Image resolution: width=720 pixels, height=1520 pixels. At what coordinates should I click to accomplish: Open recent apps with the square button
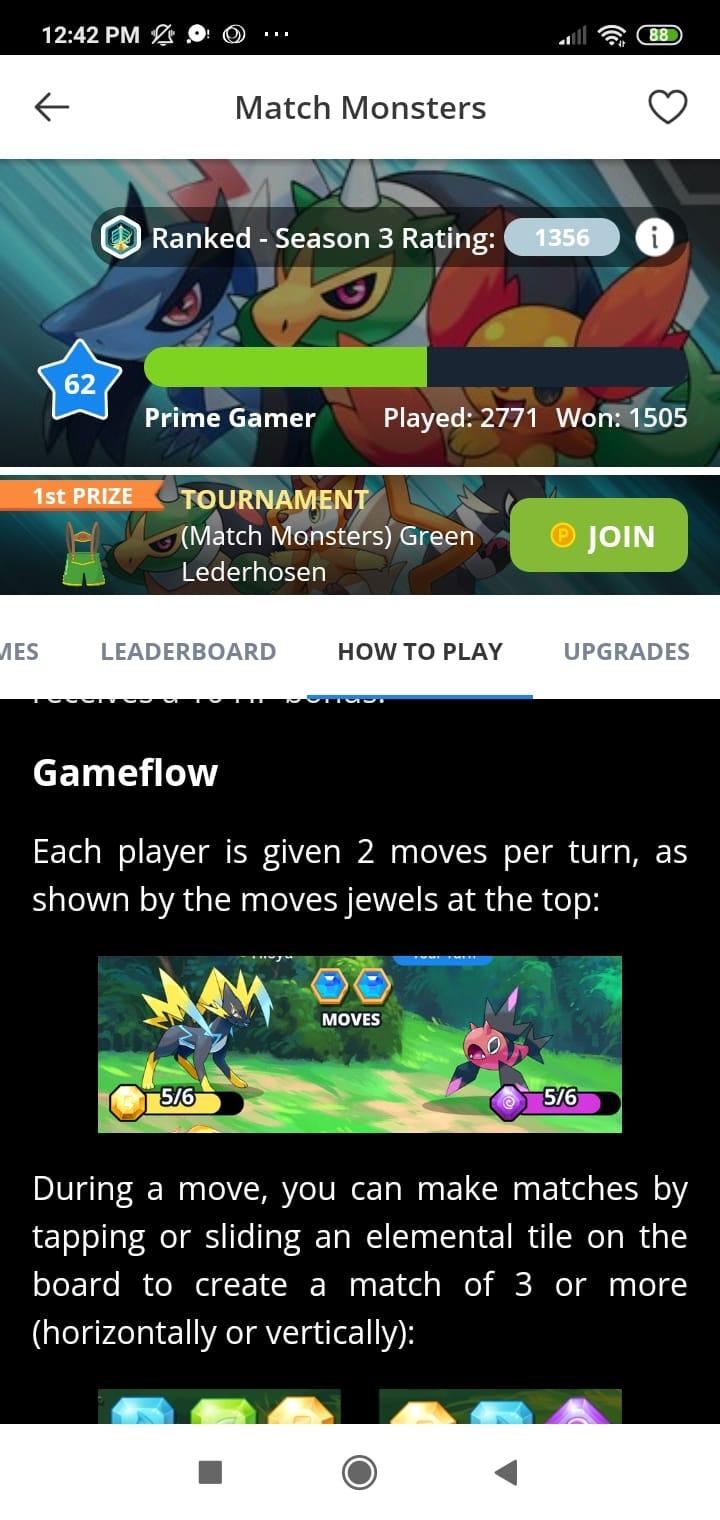[210, 1472]
